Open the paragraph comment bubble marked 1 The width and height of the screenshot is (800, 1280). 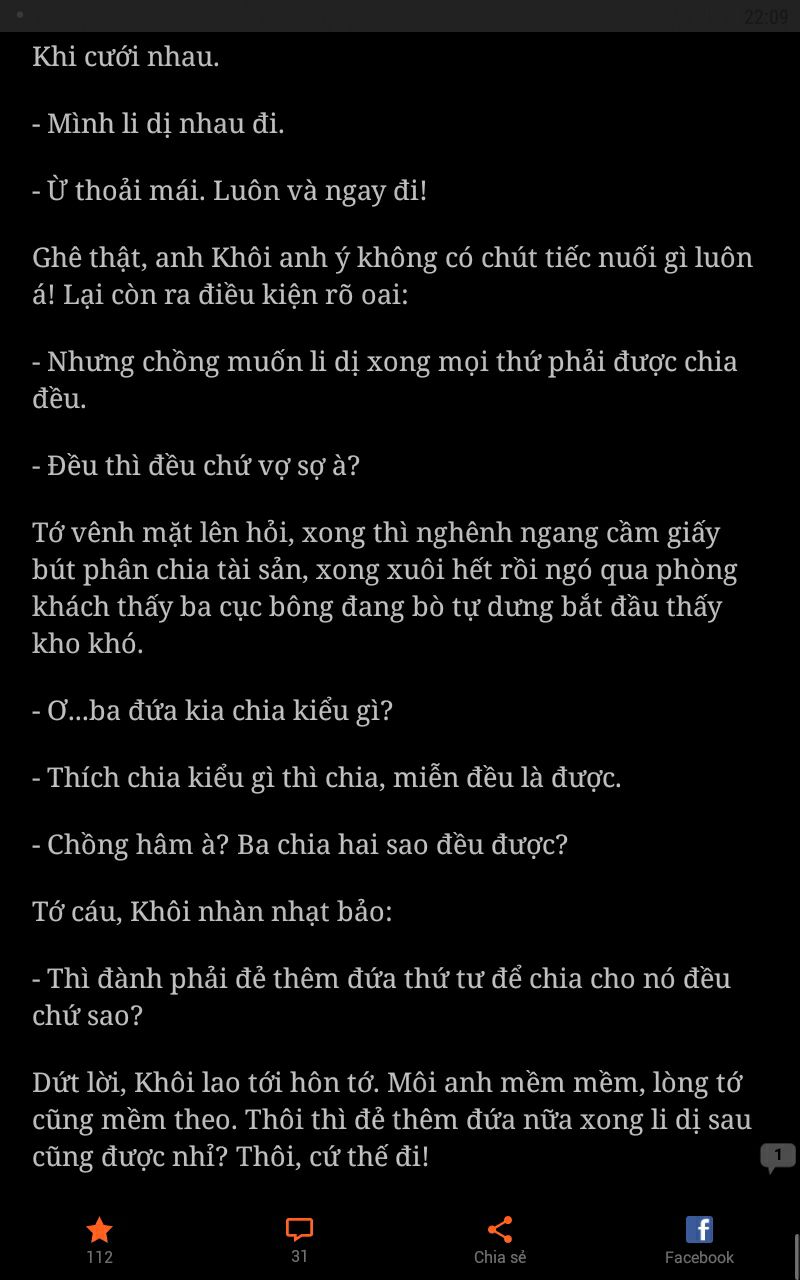pyautogui.click(x=778, y=1158)
